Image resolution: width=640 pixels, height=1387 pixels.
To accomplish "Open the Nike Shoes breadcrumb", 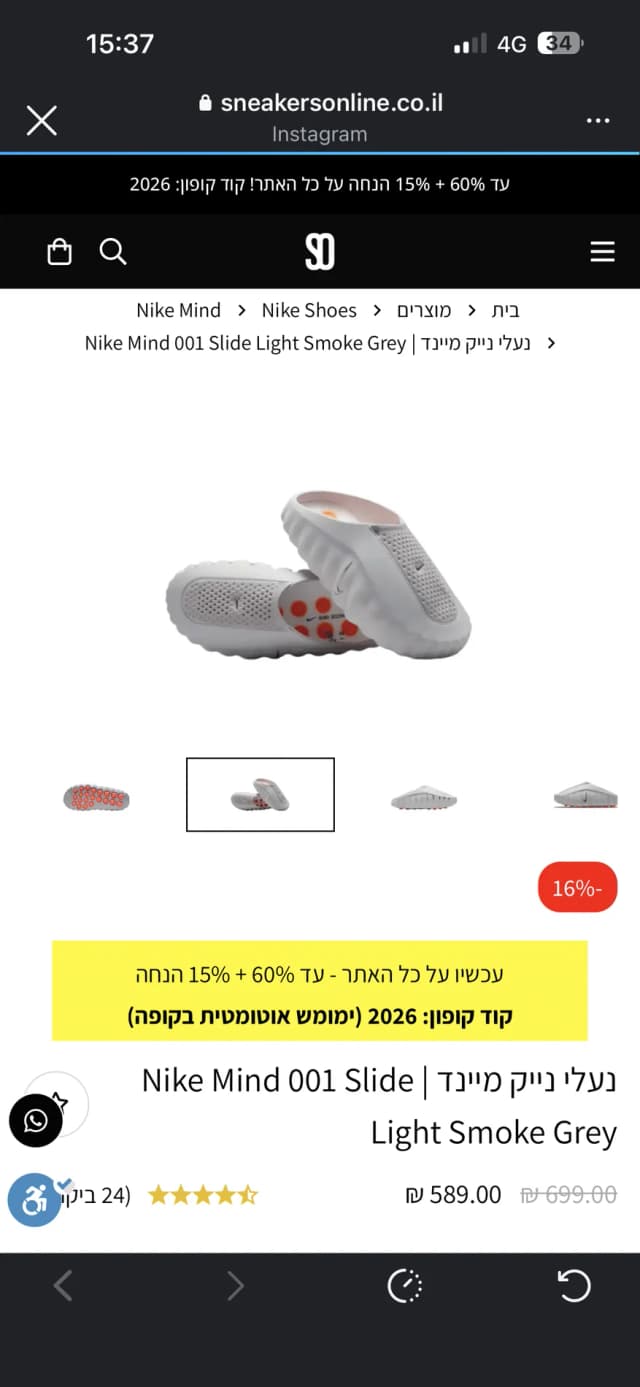I will point(309,310).
